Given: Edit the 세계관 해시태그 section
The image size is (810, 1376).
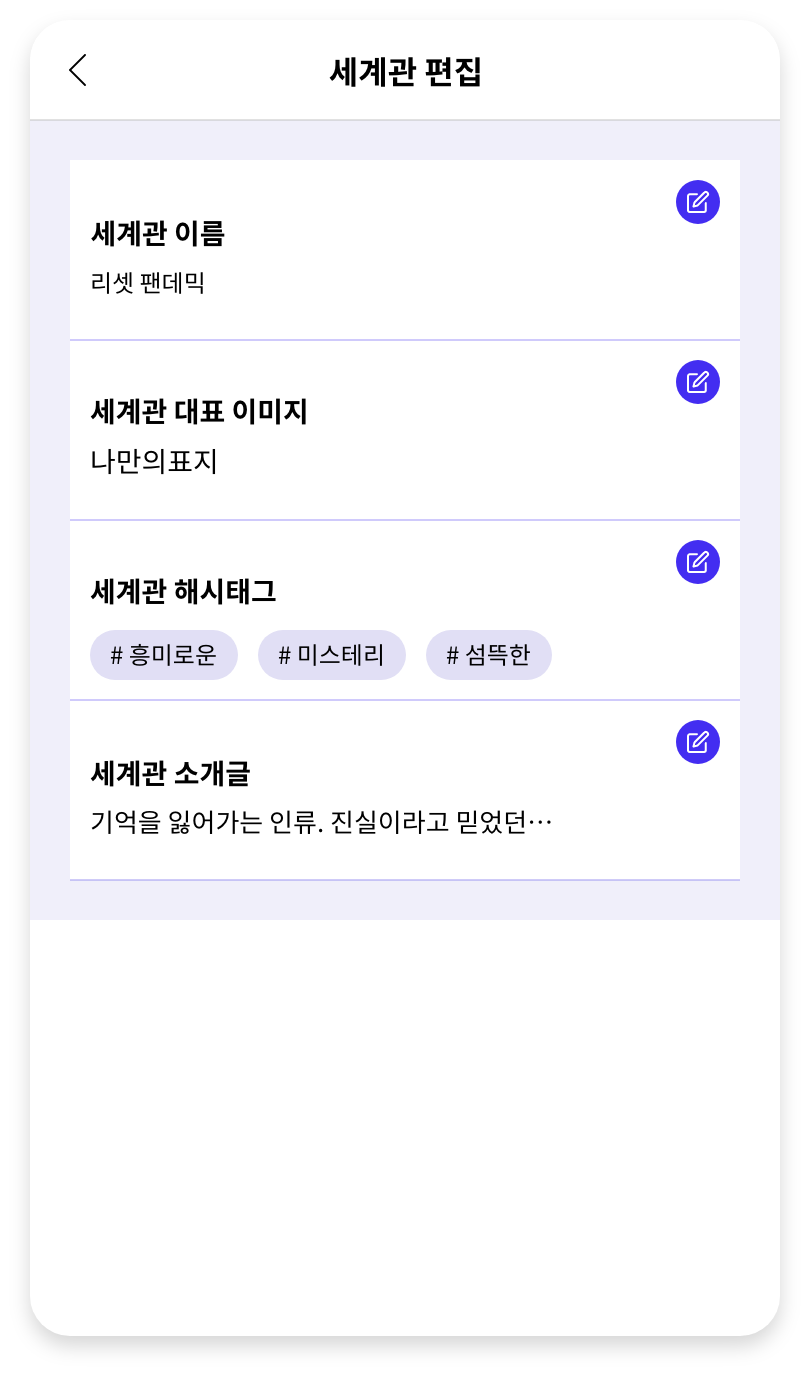Looking at the screenshot, I should tap(698, 562).
